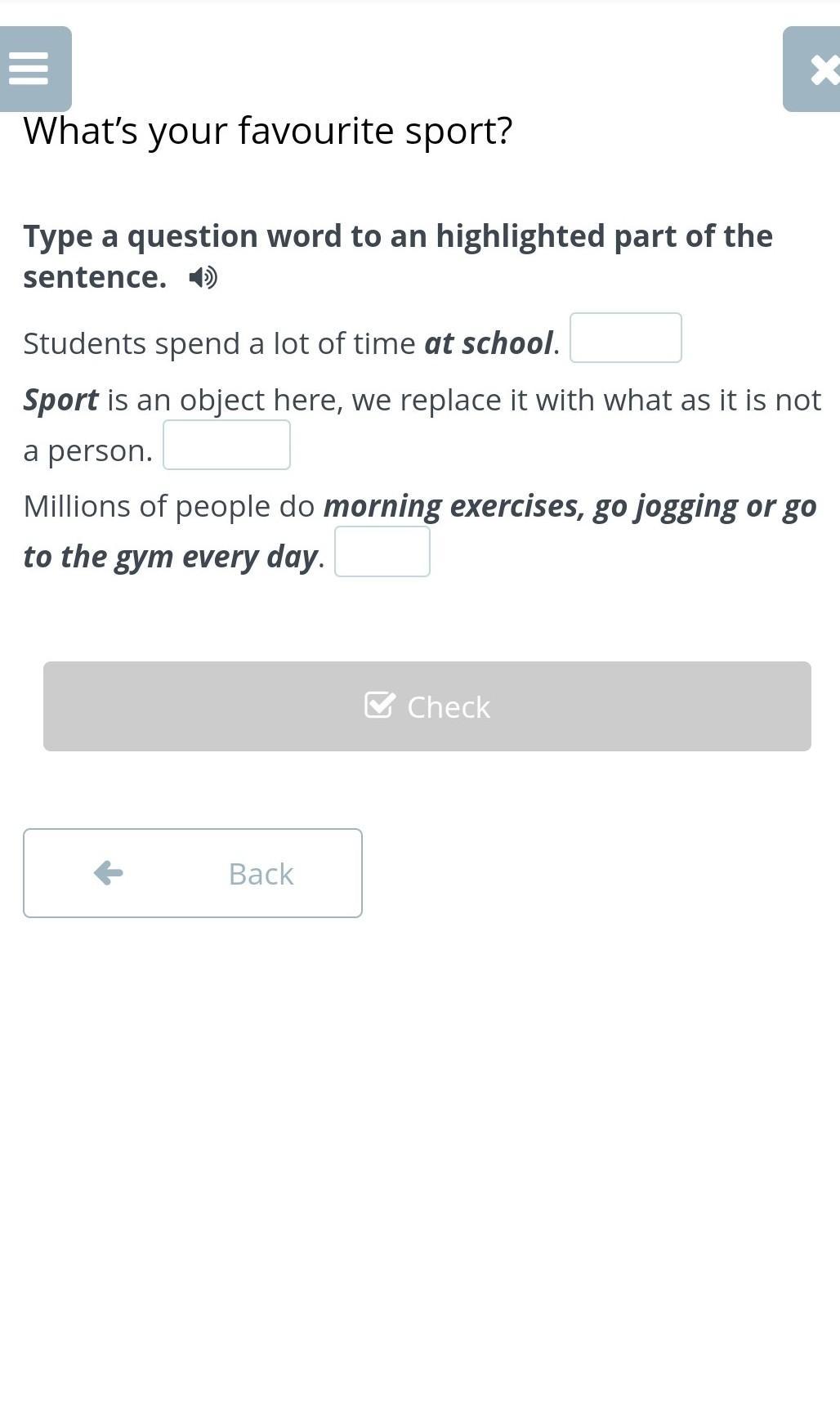Open the hamburger menu
This screenshot has height=1407, width=840.
click(34, 69)
